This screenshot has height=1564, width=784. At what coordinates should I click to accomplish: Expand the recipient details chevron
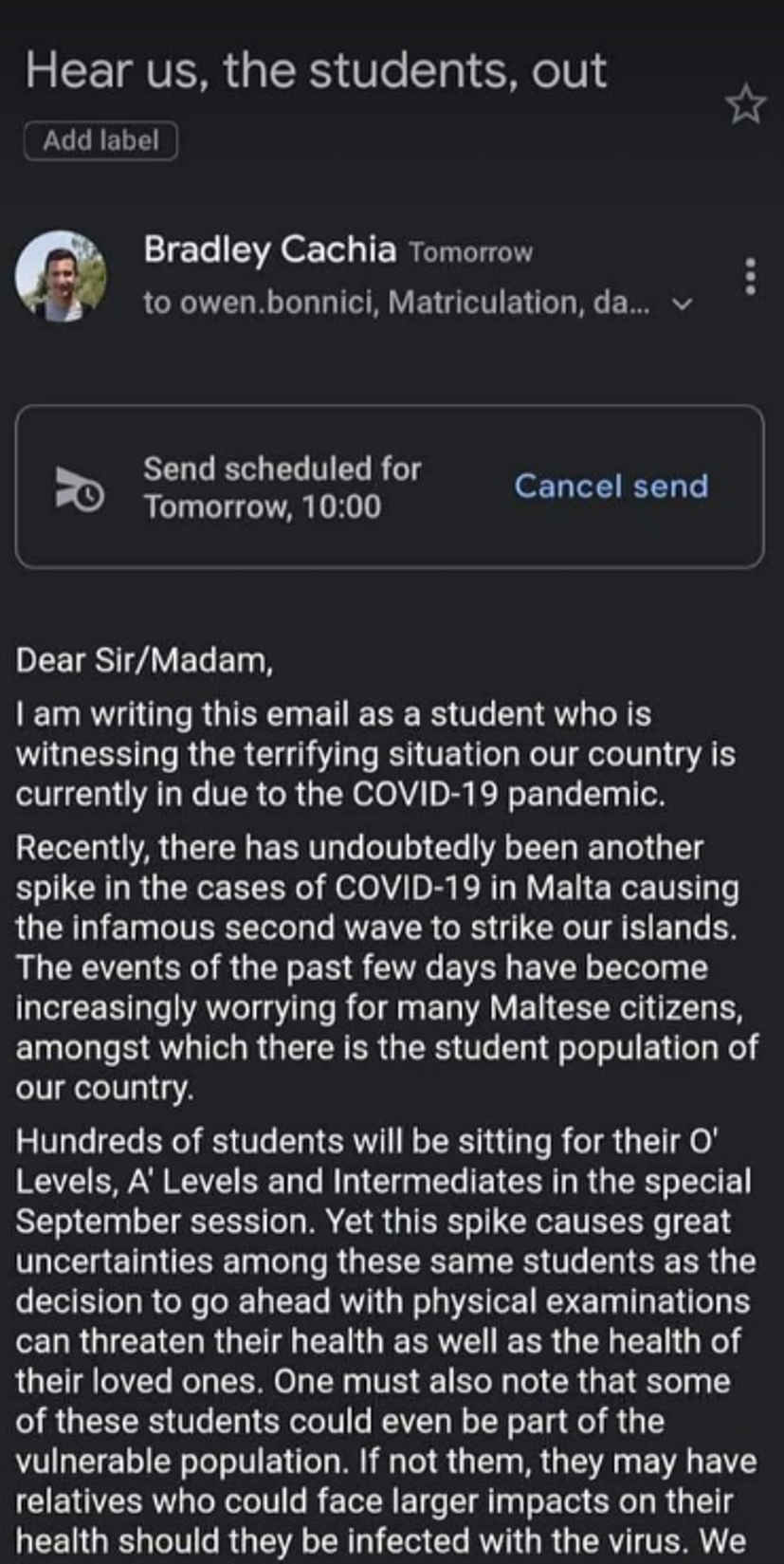click(x=682, y=304)
